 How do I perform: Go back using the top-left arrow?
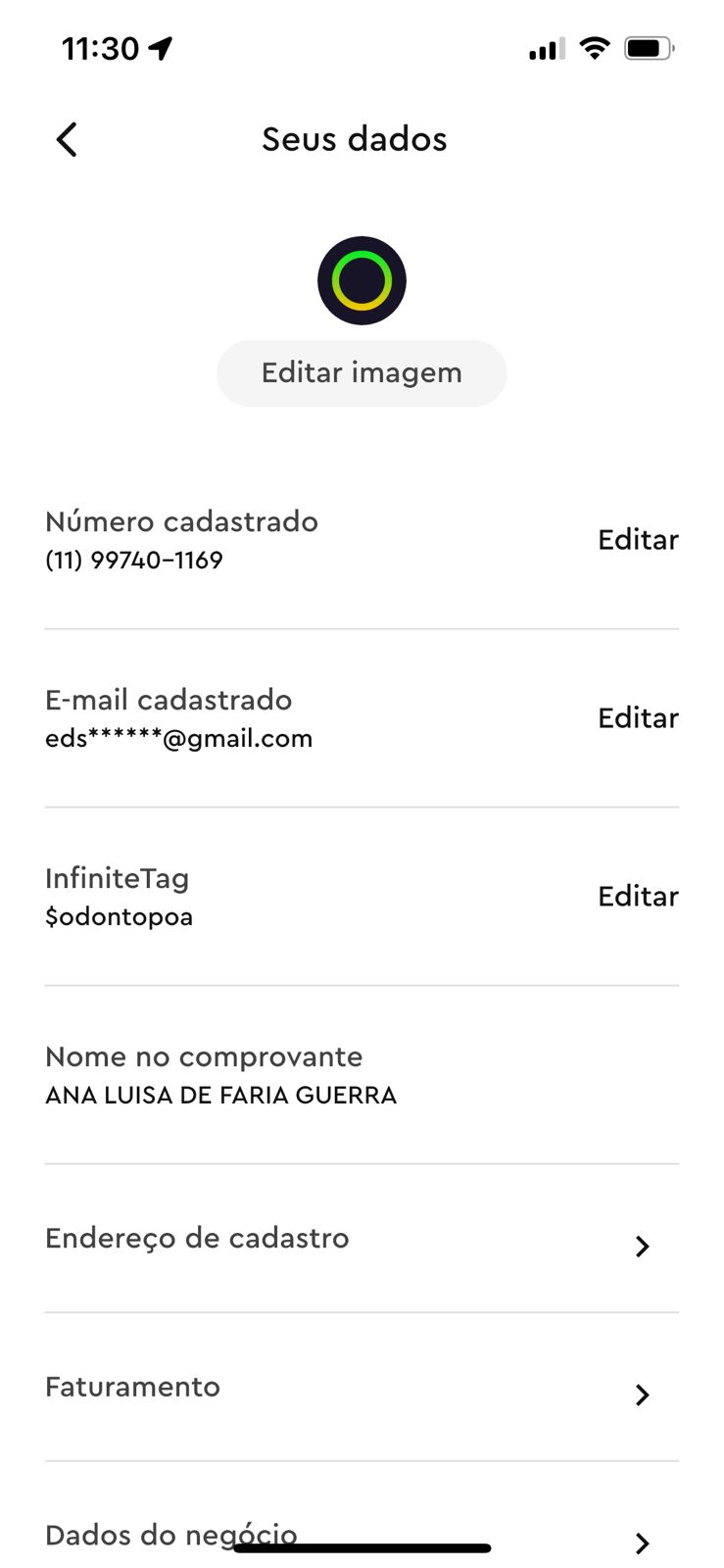click(x=67, y=140)
